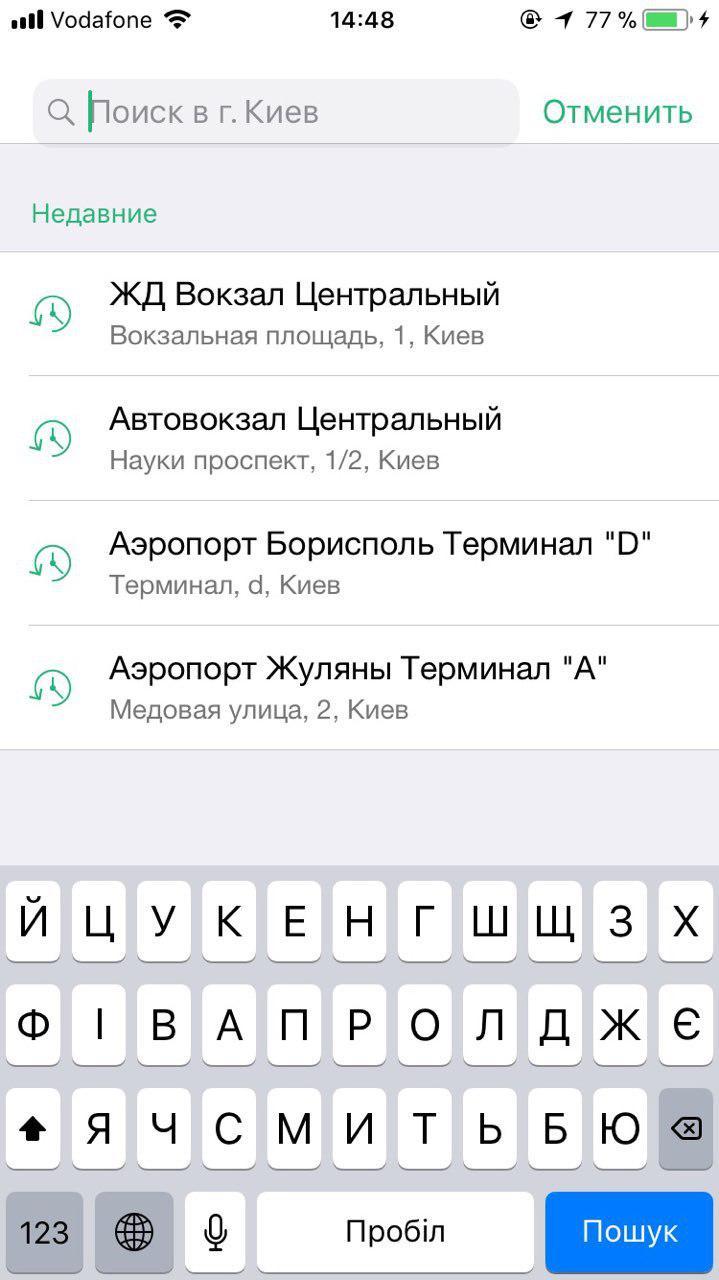Hit the backspace key on keyboard
719x1280 pixels.
[x=685, y=1129]
